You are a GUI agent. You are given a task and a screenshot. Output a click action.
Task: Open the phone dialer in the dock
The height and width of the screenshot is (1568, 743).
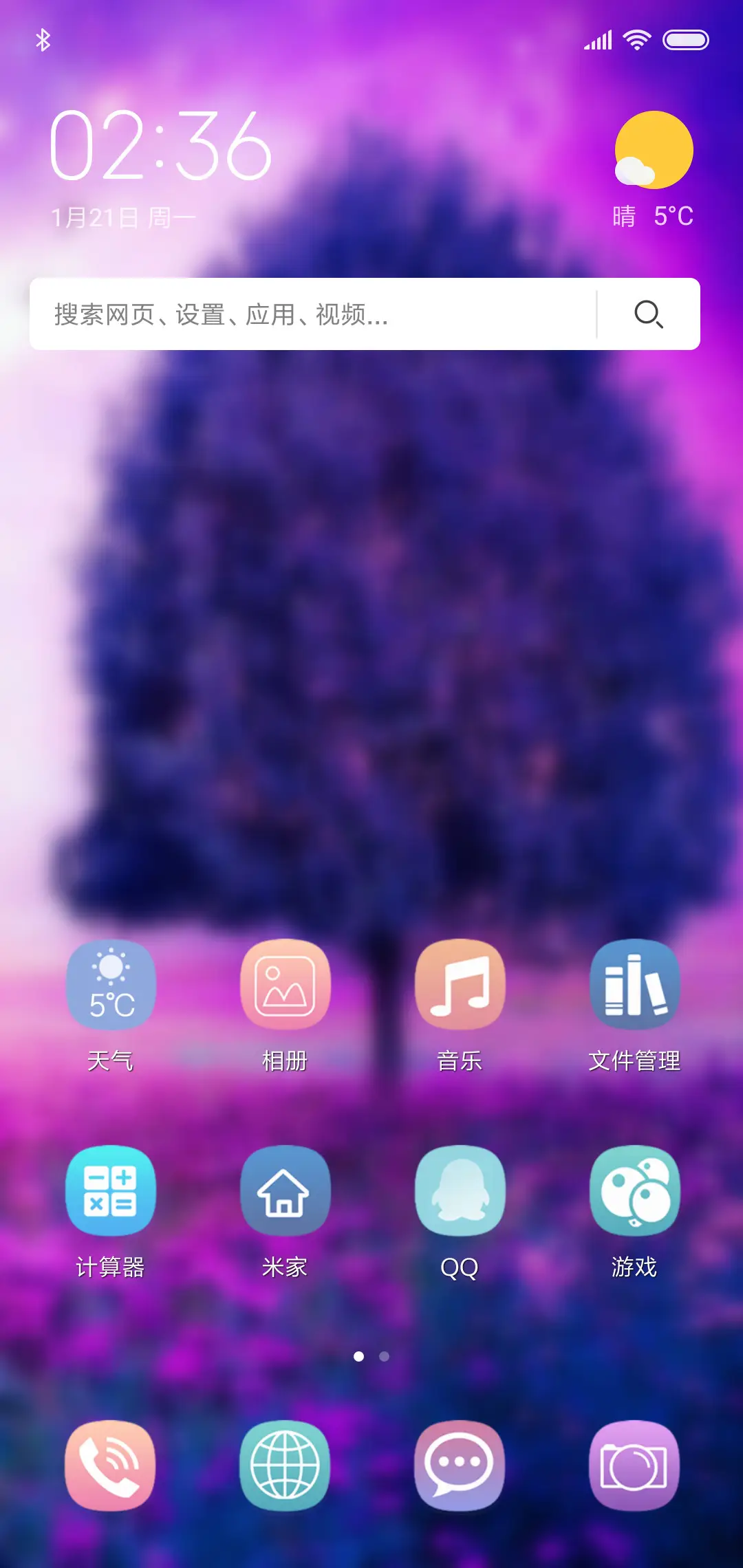[x=110, y=1465]
